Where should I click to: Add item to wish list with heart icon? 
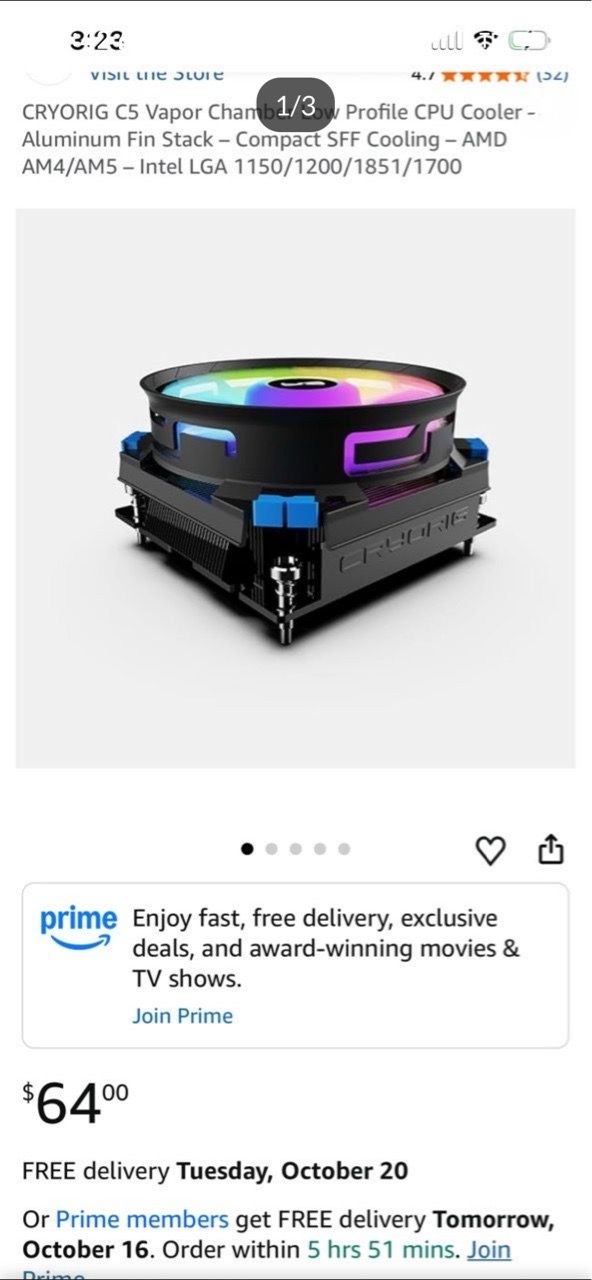pos(489,850)
